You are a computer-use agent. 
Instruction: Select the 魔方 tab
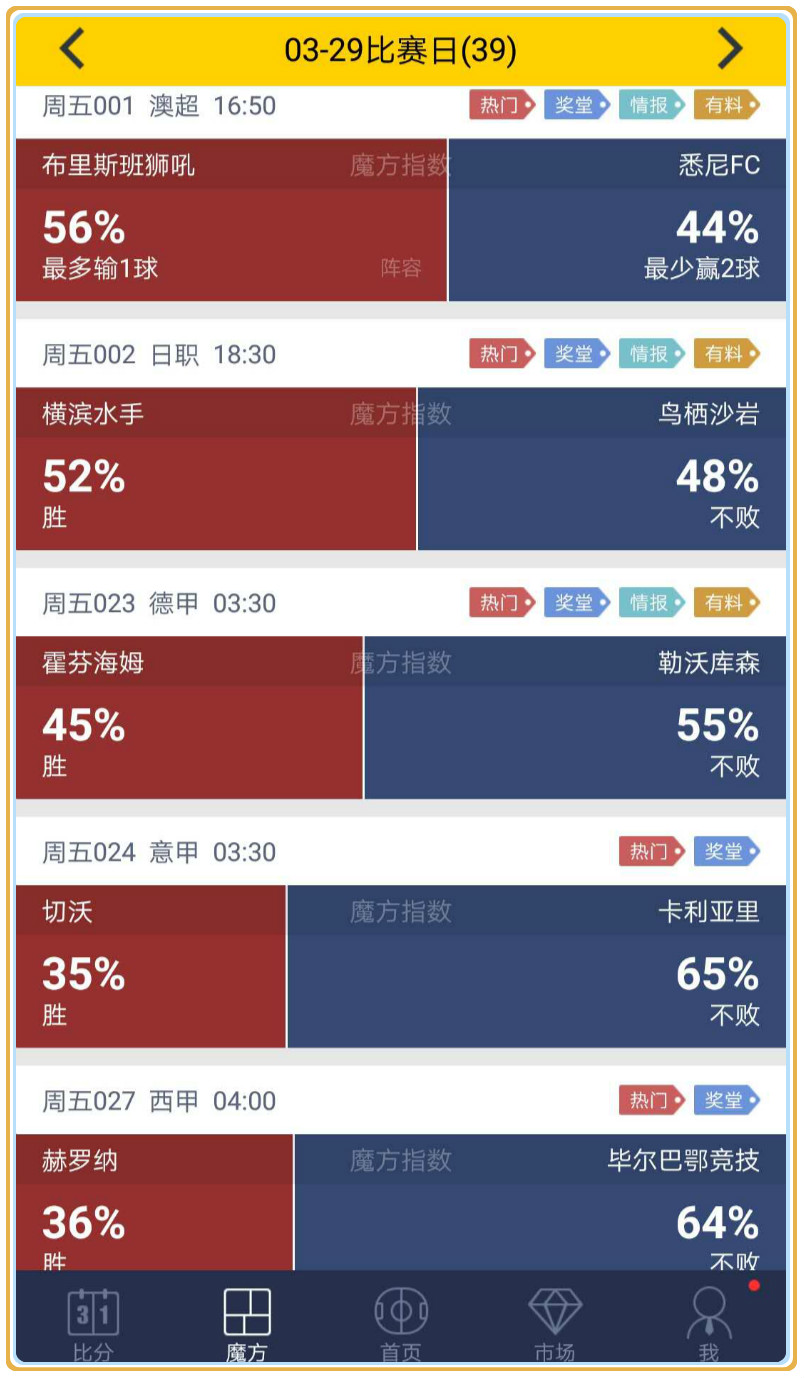tap(247, 1325)
